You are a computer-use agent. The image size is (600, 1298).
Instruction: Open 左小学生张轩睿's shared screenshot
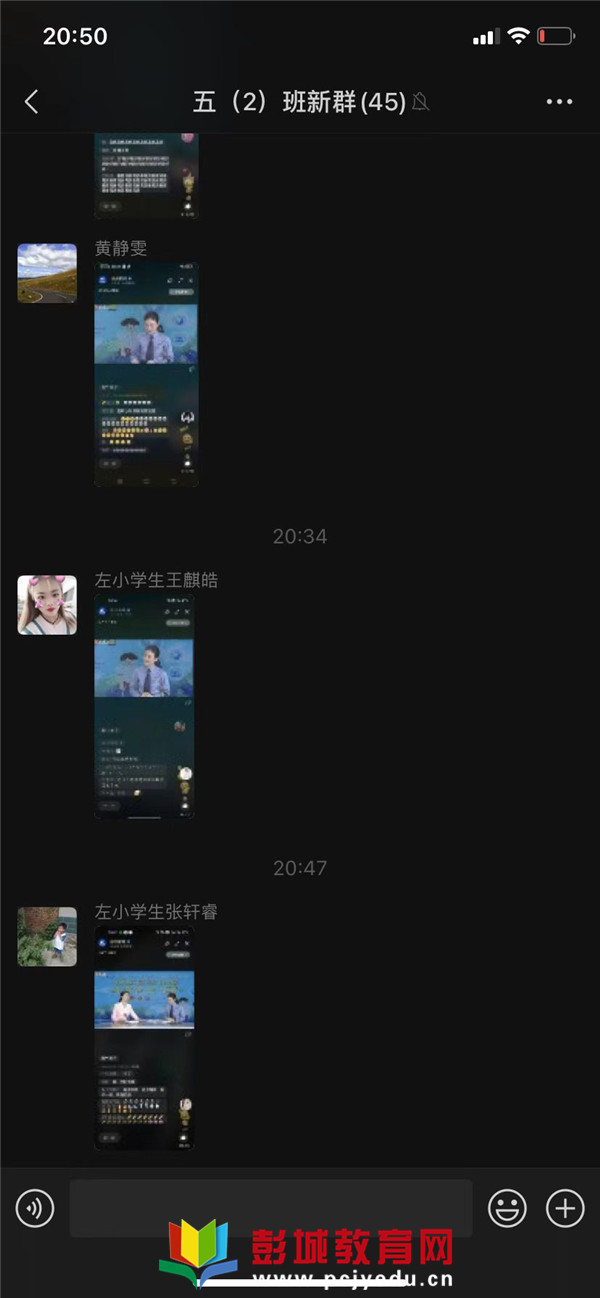click(x=144, y=1038)
